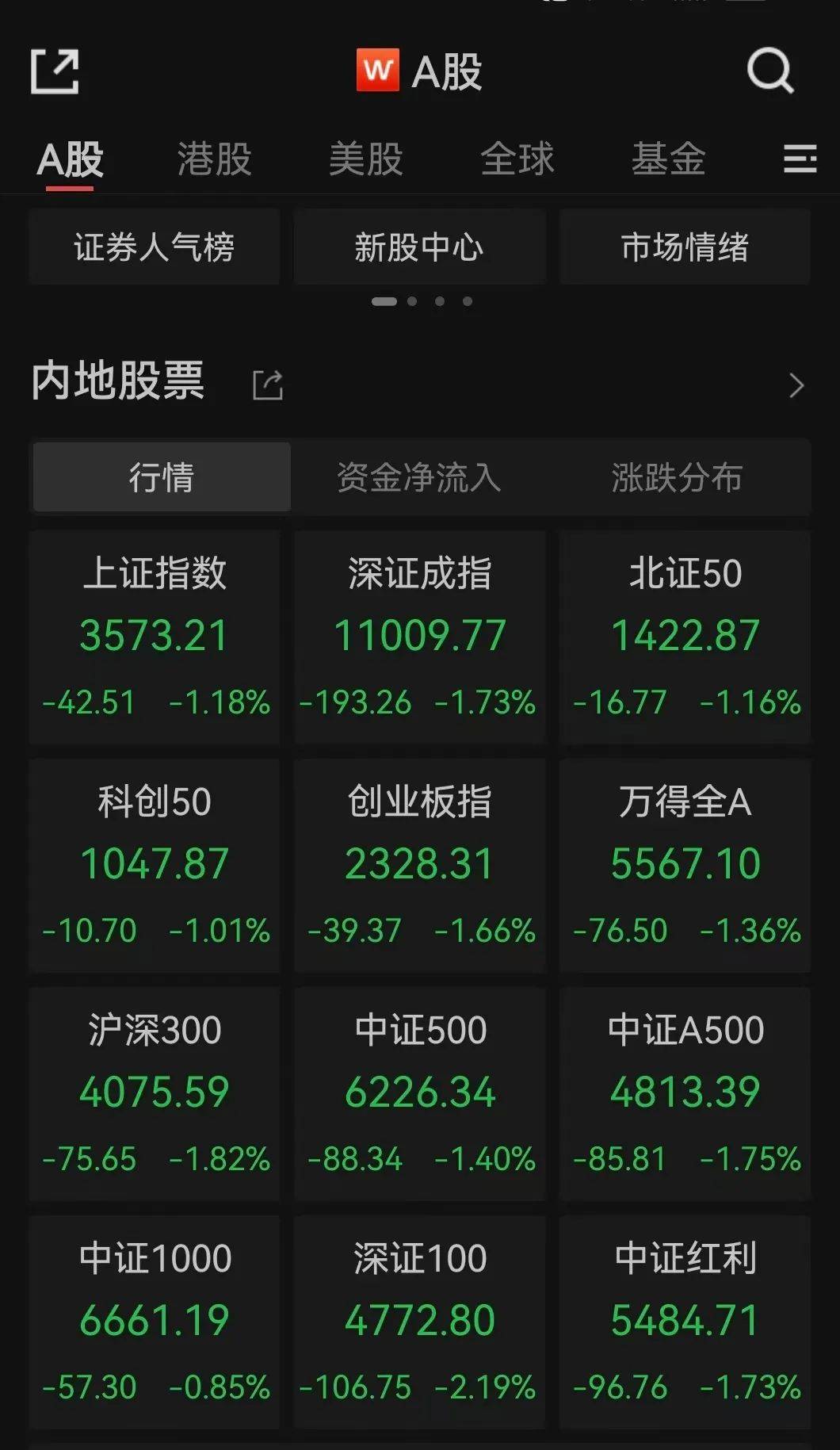Select the 中证红利 index tile
This screenshot has height=1450, width=840.
click(685, 1320)
